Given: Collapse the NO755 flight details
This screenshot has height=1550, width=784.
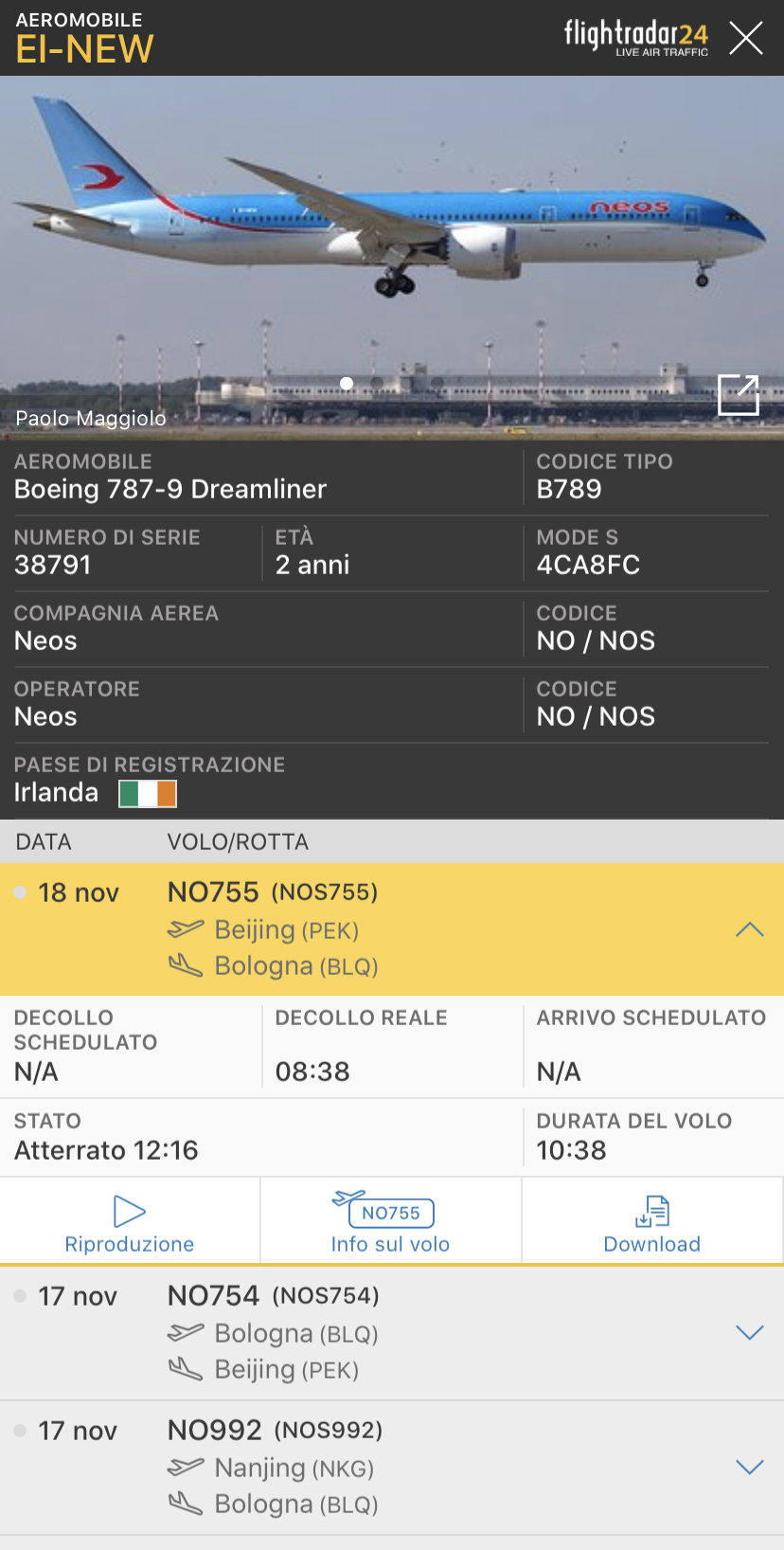Looking at the screenshot, I should (749, 929).
